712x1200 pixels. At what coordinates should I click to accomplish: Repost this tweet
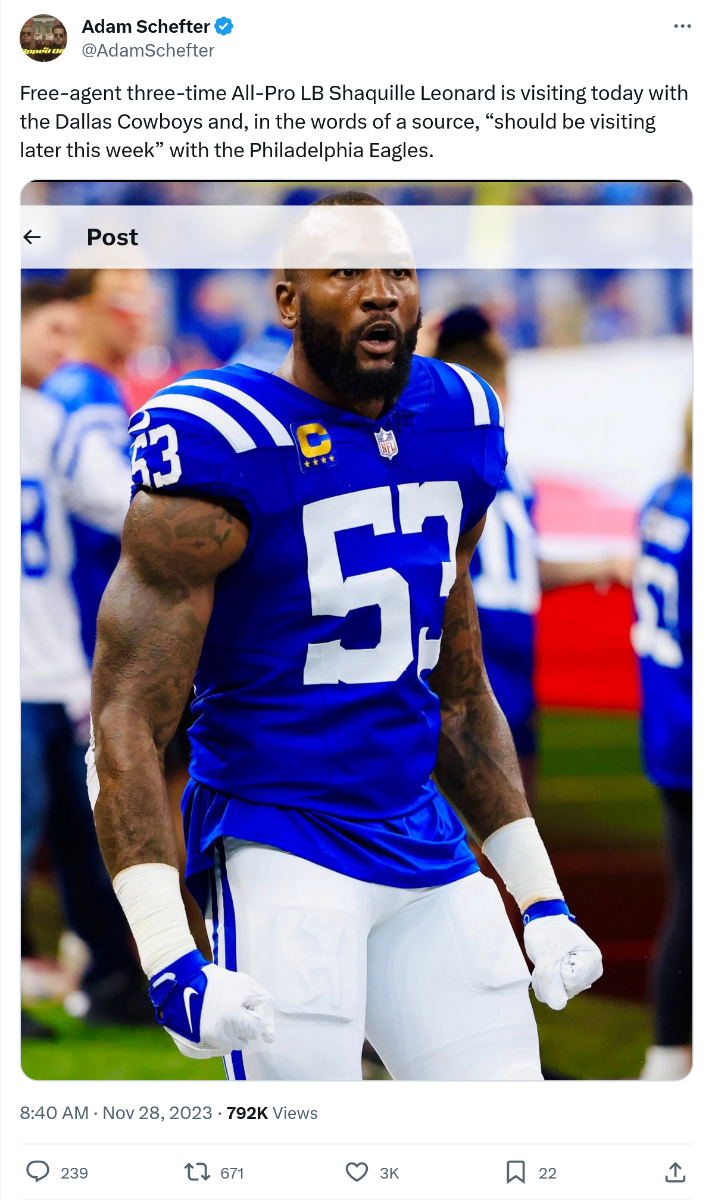tap(197, 1172)
